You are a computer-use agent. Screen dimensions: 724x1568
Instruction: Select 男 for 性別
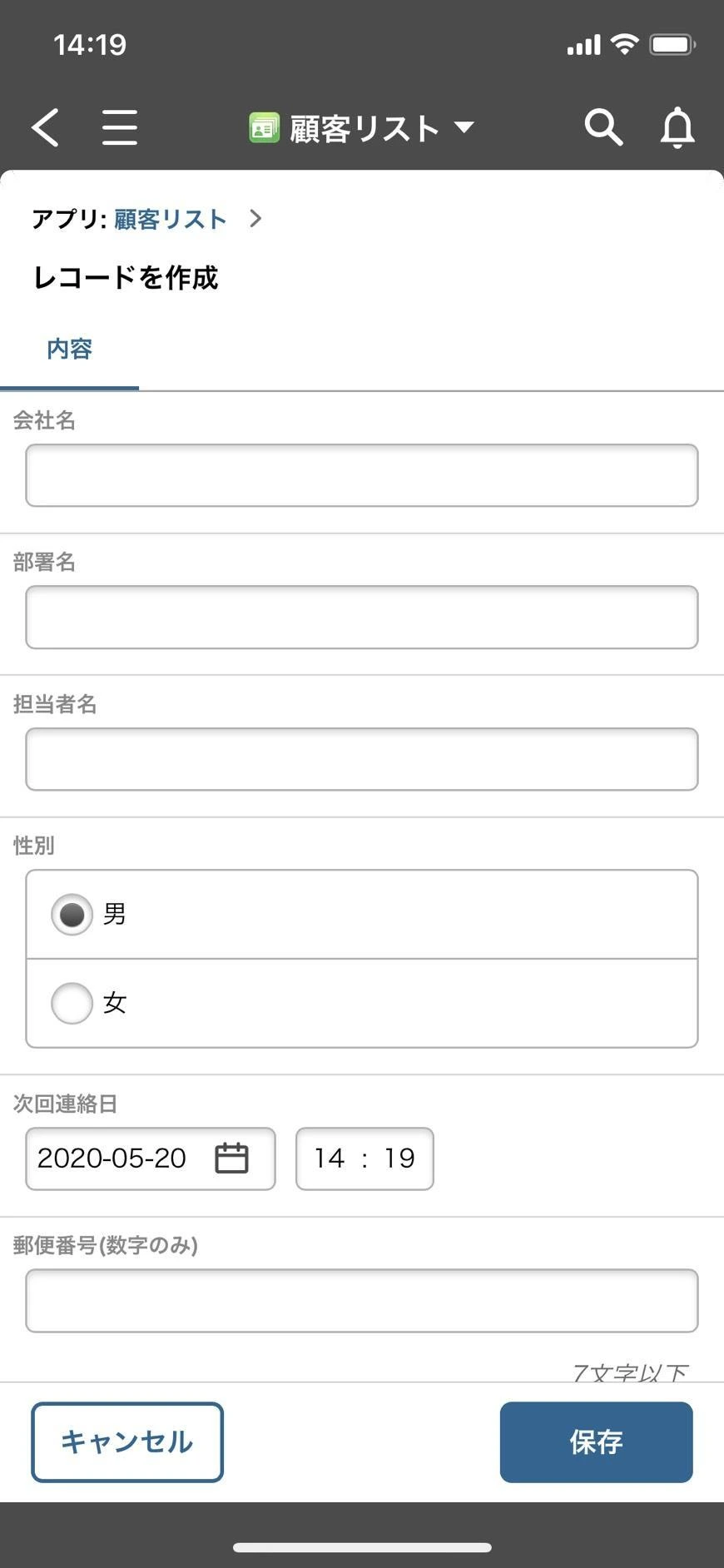(362, 915)
